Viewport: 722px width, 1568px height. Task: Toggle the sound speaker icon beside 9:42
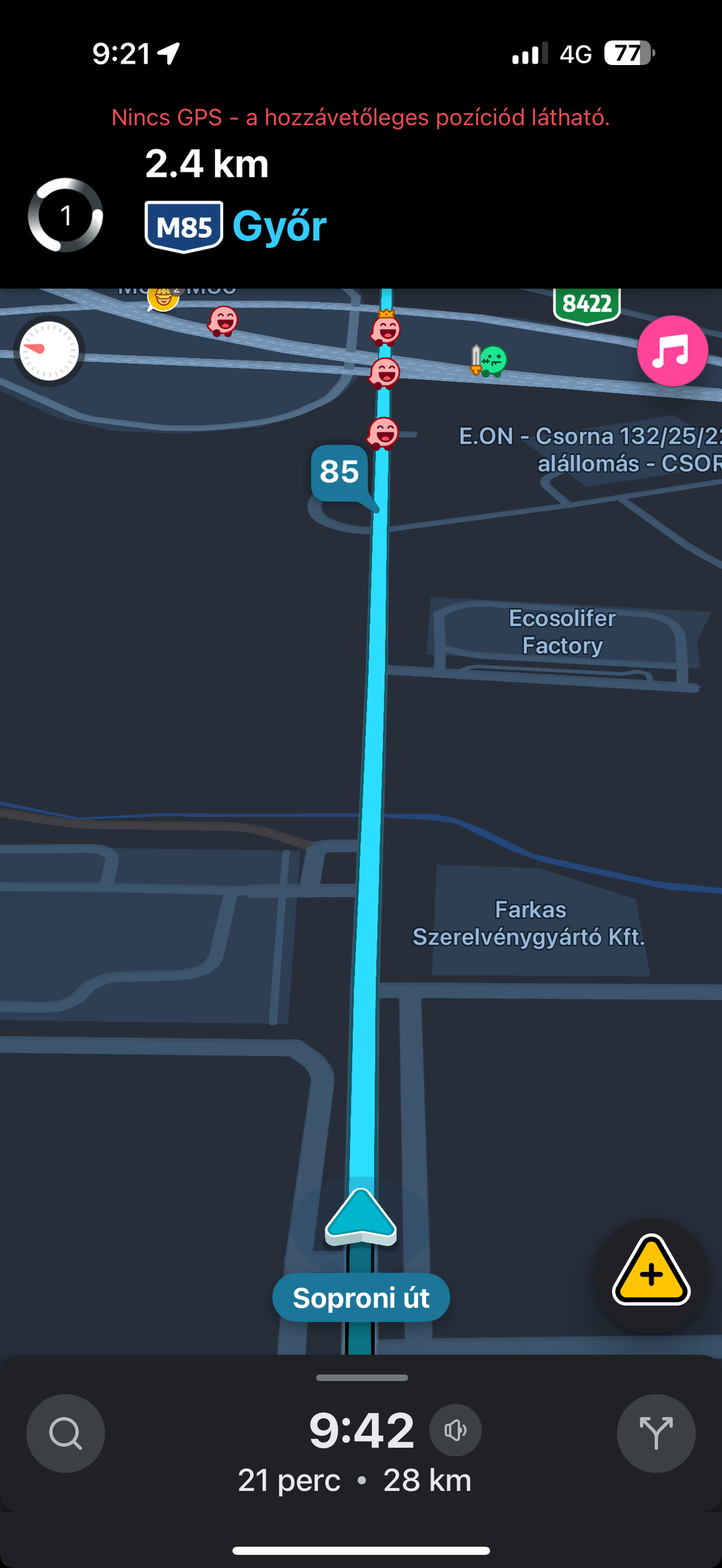[456, 1430]
